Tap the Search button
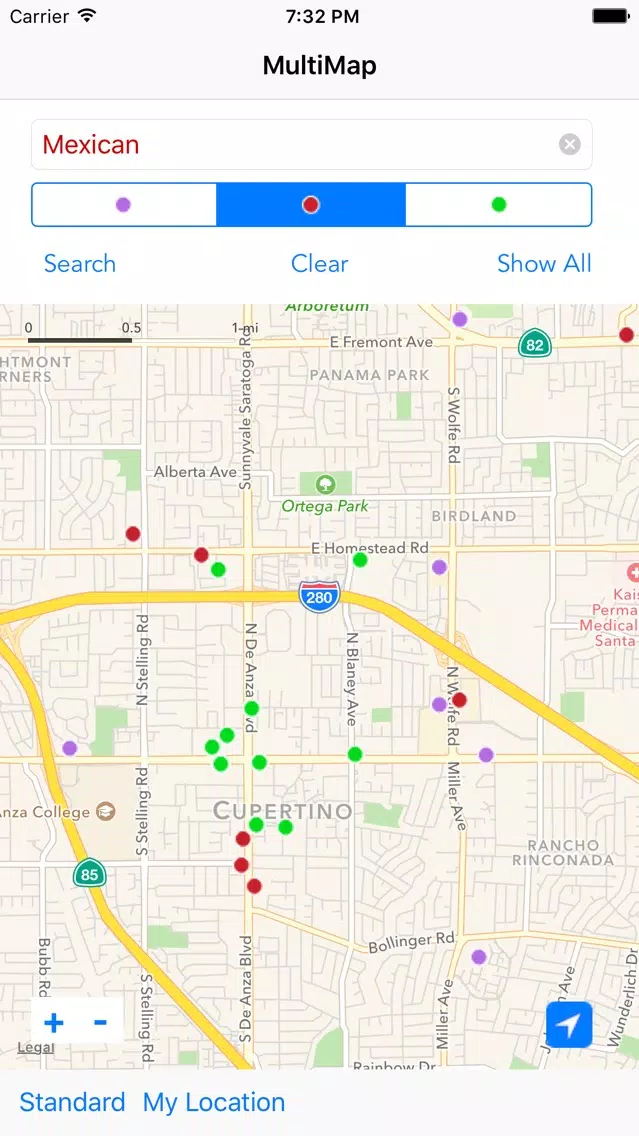Screen dimensions: 639x1136 click(x=80, y=264)
